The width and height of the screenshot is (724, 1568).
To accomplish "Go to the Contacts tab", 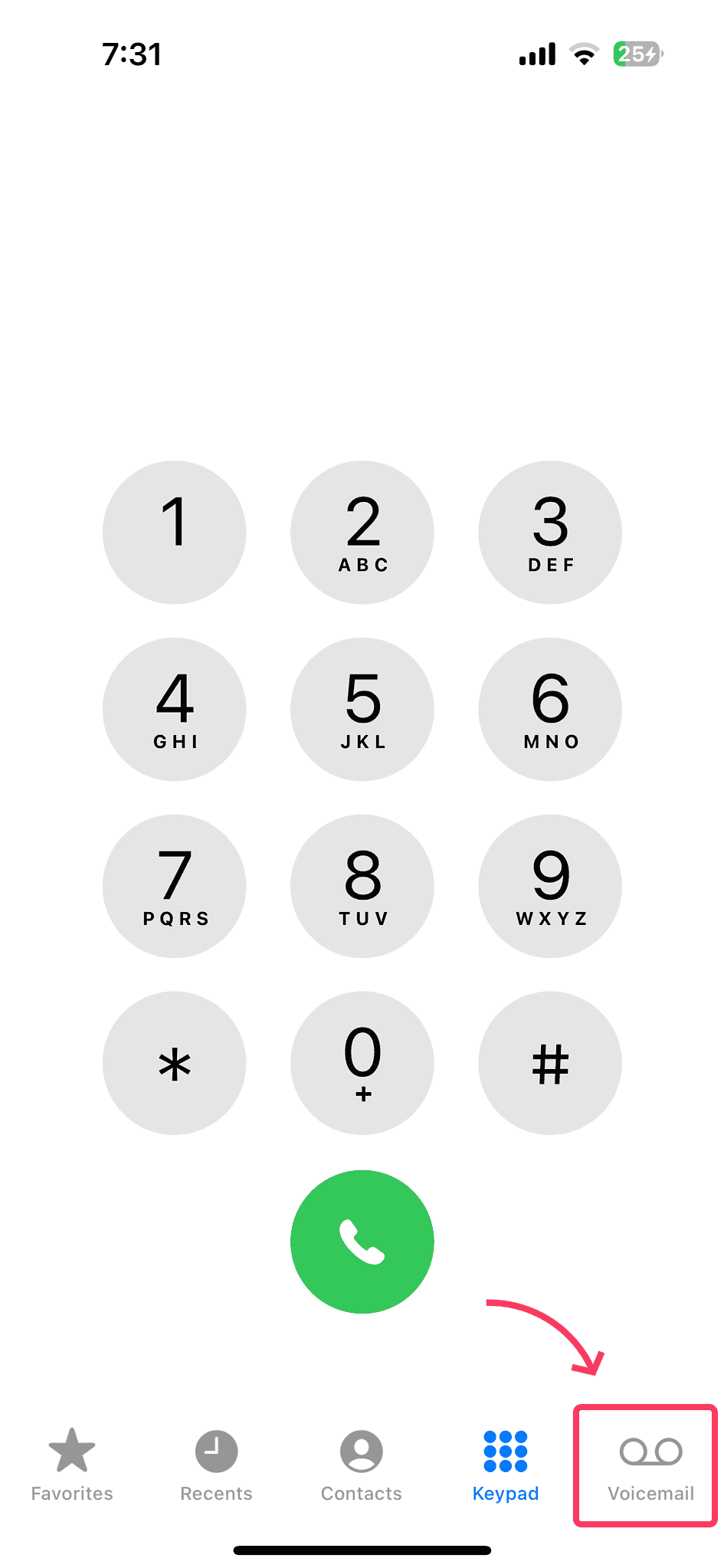I will (362, 1465).
